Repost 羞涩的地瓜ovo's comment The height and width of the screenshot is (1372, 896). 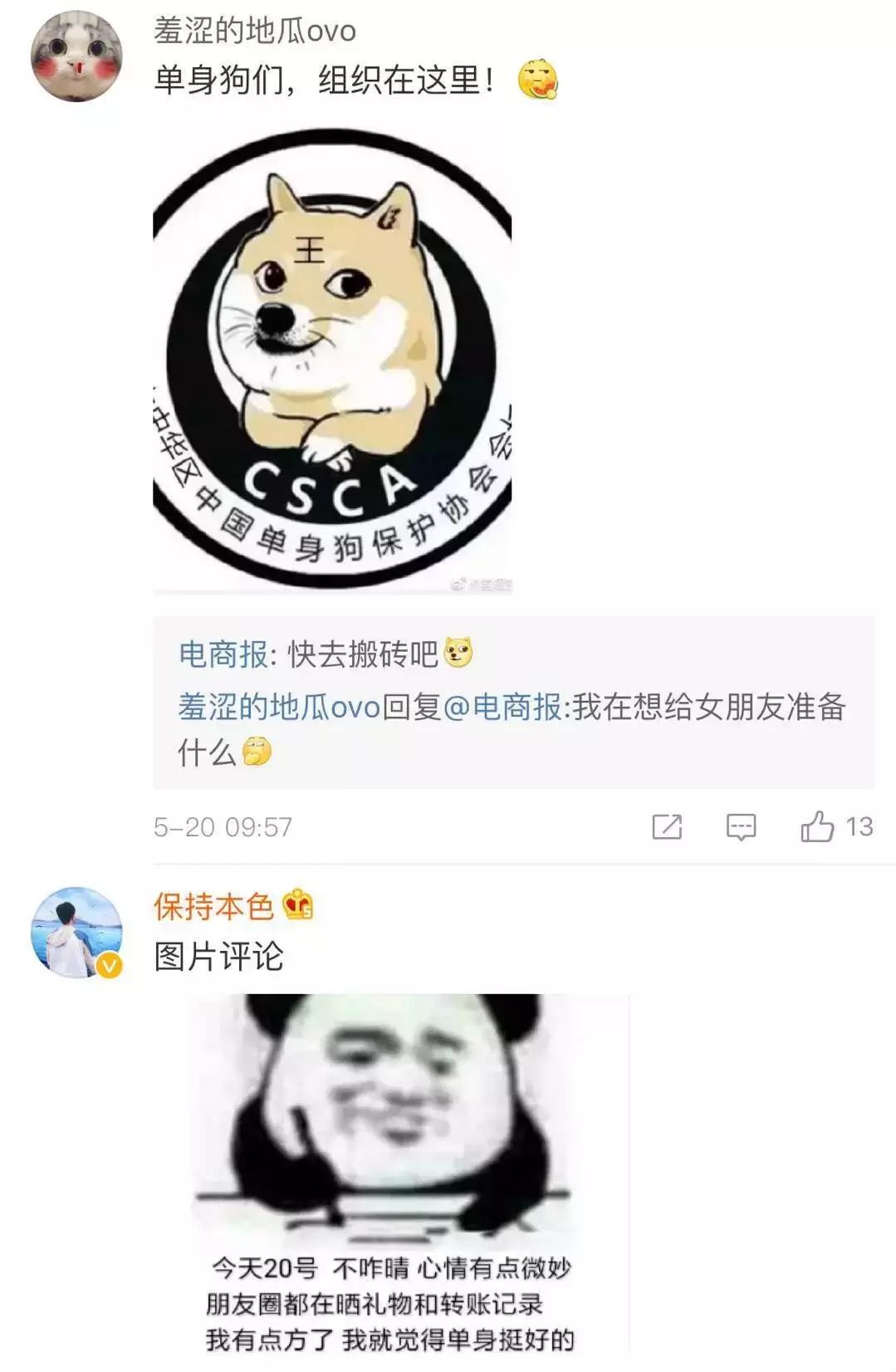pos(667,827)
